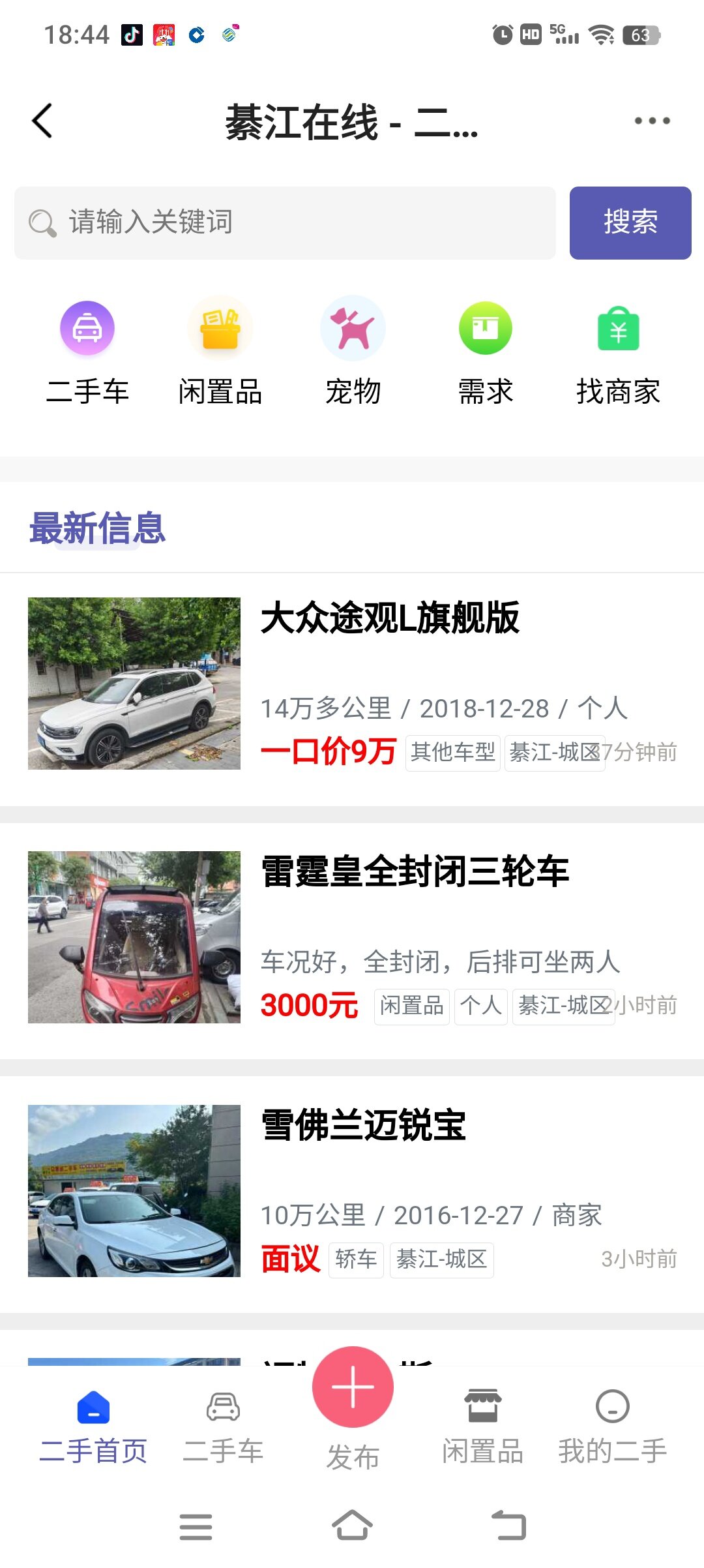
Task: Open the 需求 category
Action: tap(486, 352)
